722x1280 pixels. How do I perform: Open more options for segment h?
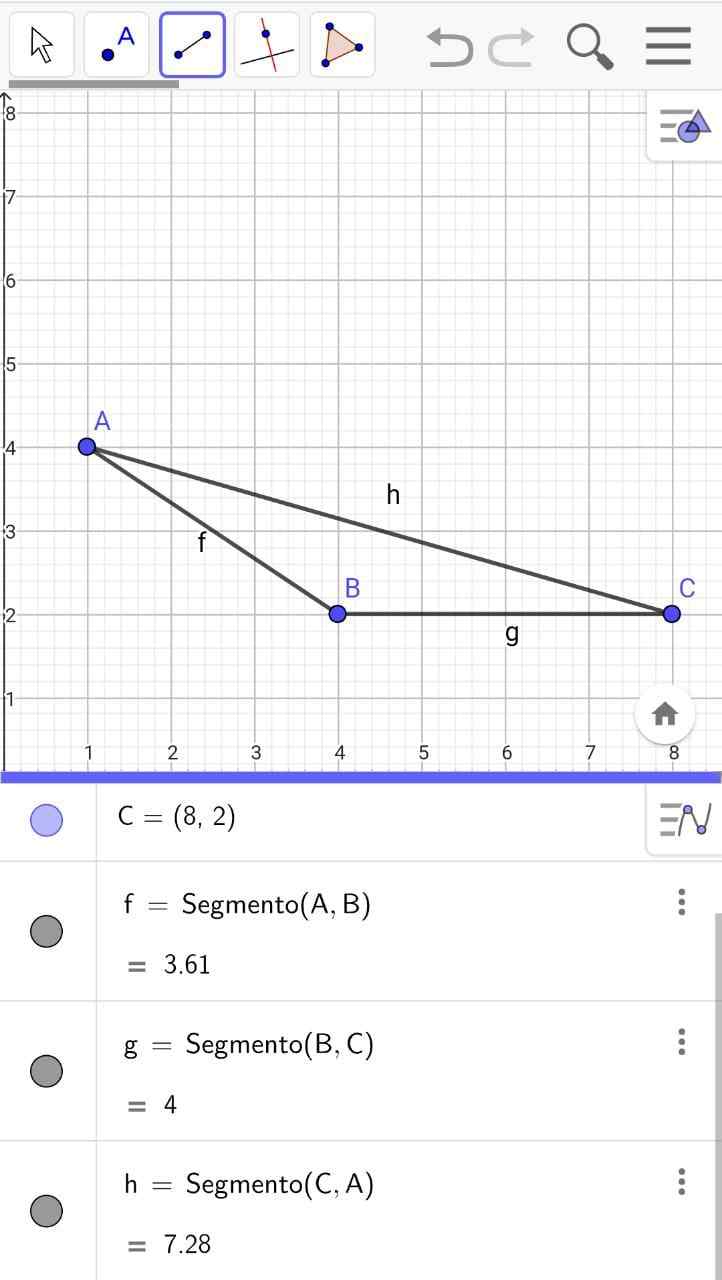[x=682, y=1183]
